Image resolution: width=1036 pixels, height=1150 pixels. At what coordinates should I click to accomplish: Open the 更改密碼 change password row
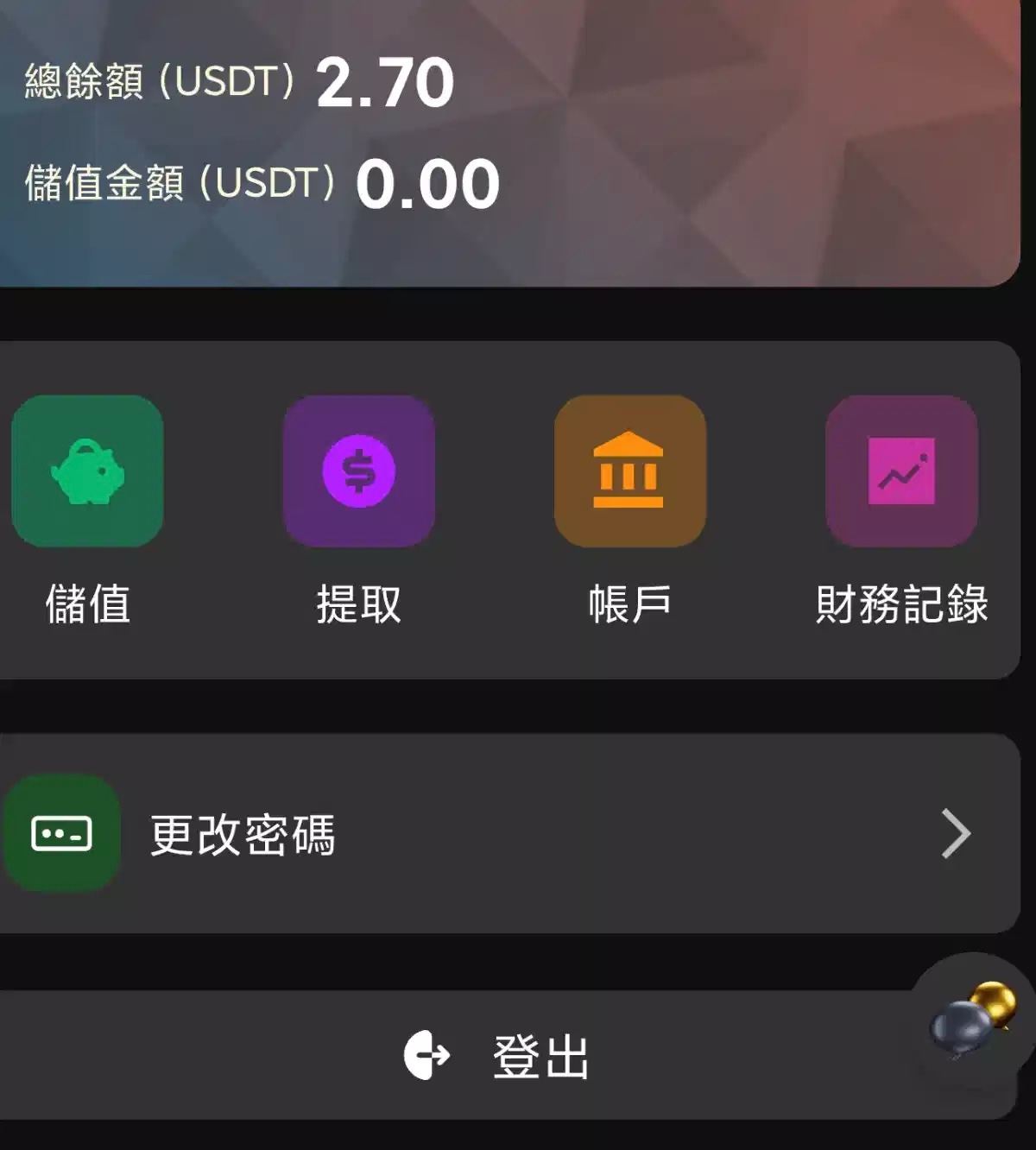point(509,834)
